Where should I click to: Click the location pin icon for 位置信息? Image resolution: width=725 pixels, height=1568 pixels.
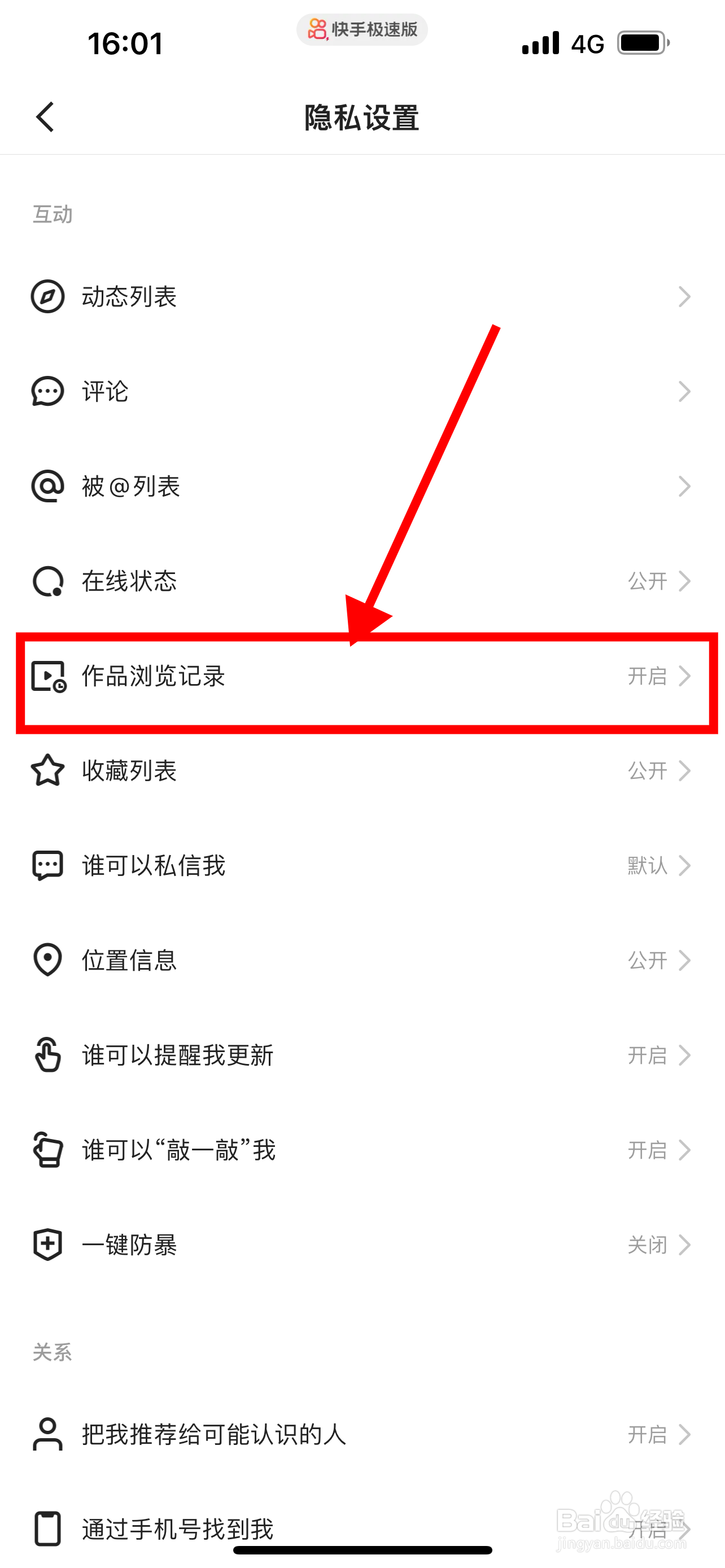pos(48,961)
